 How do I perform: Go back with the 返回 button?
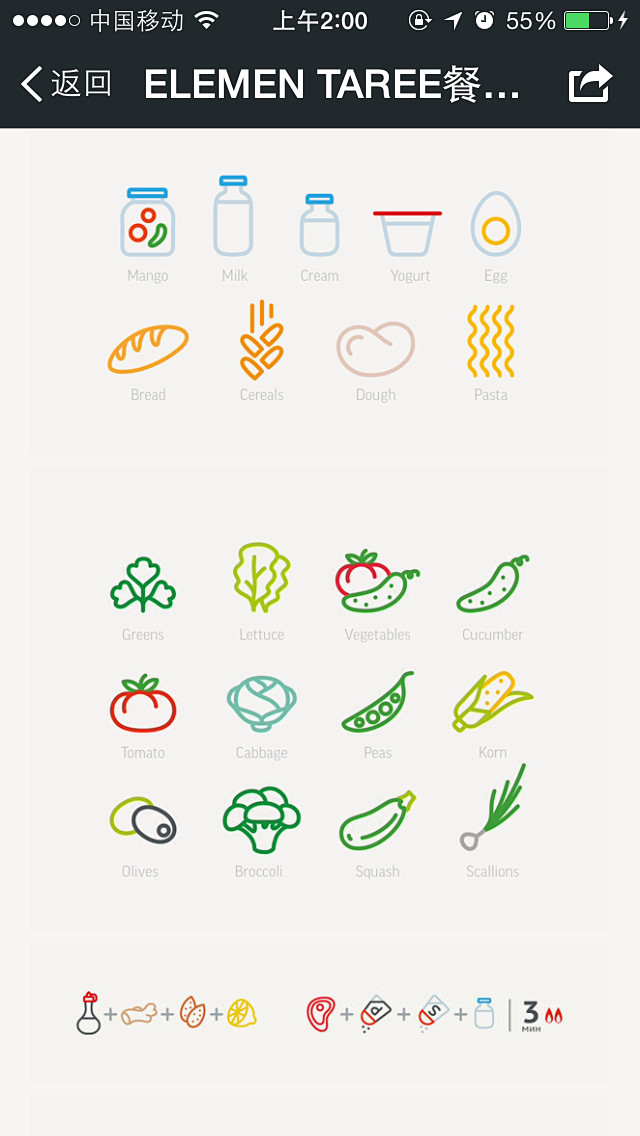coord(66,84)
